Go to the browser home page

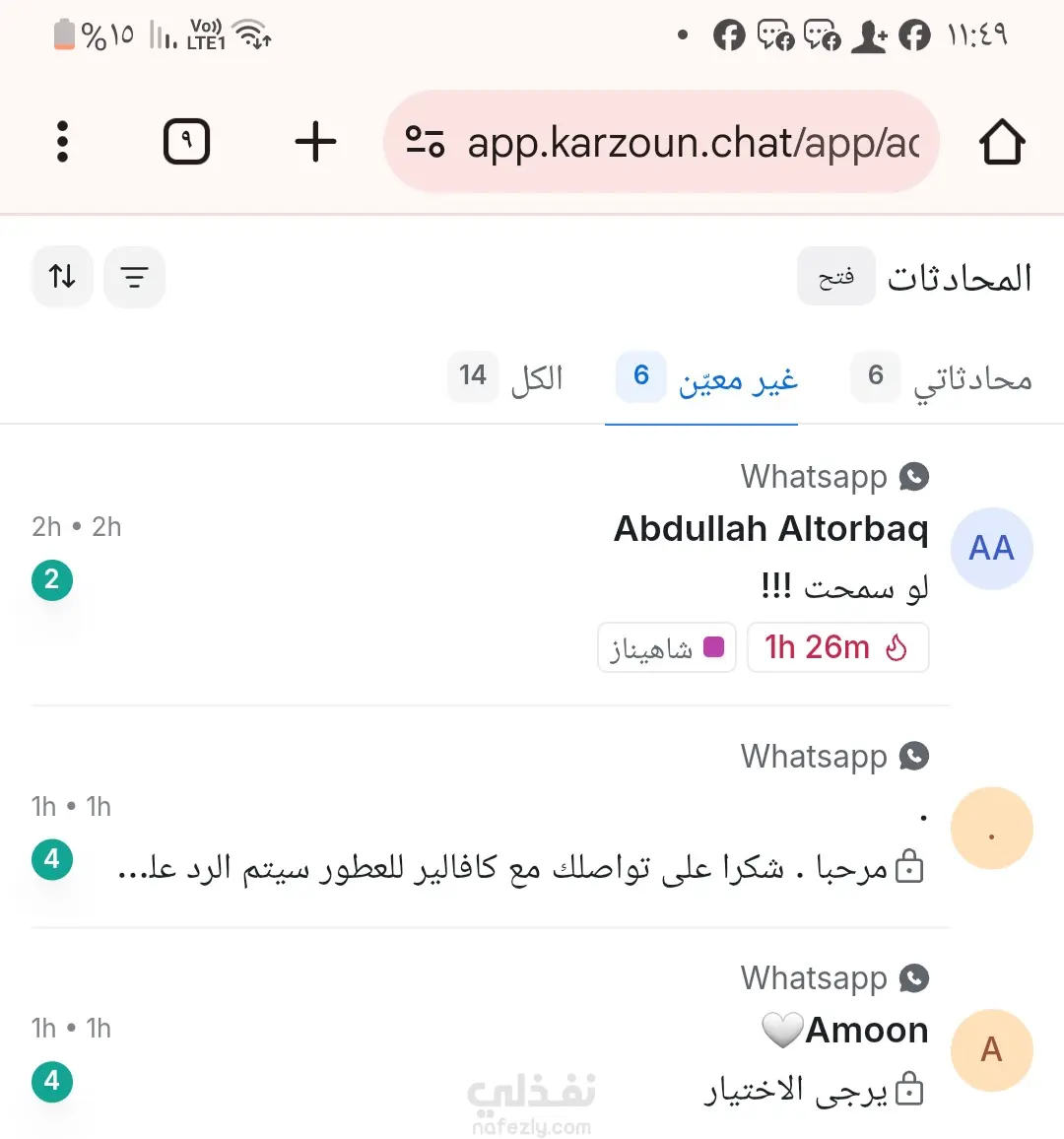(1002, 142)
